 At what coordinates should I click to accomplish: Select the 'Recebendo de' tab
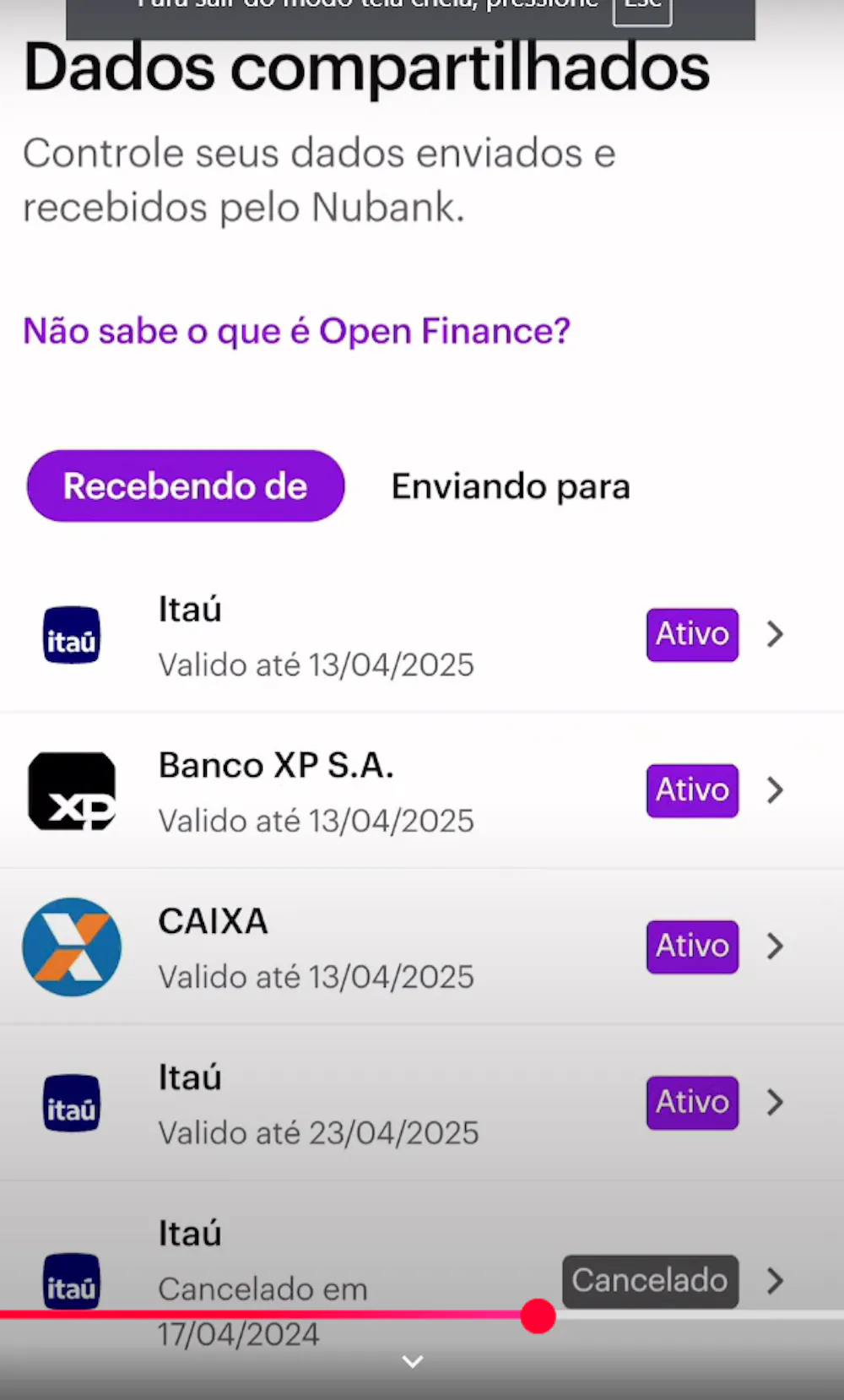click(x=186, y=486)
